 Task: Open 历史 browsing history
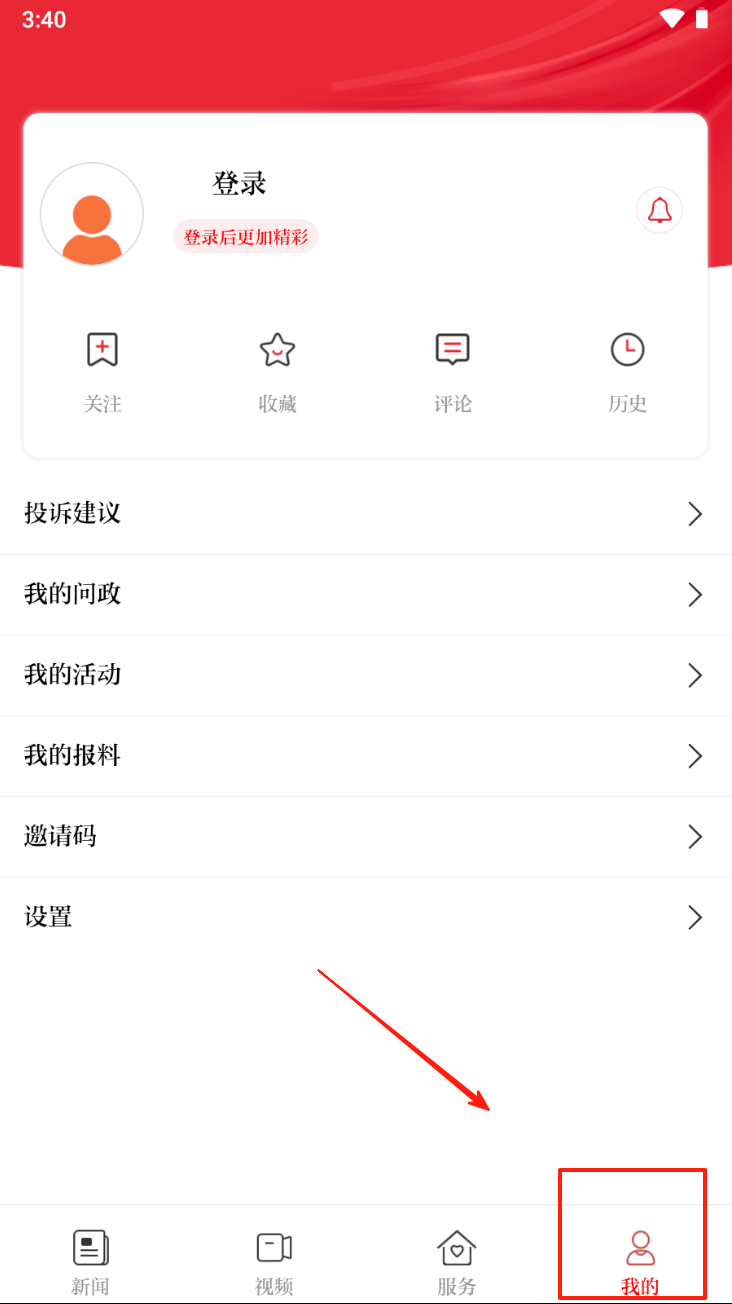(627, 372)
